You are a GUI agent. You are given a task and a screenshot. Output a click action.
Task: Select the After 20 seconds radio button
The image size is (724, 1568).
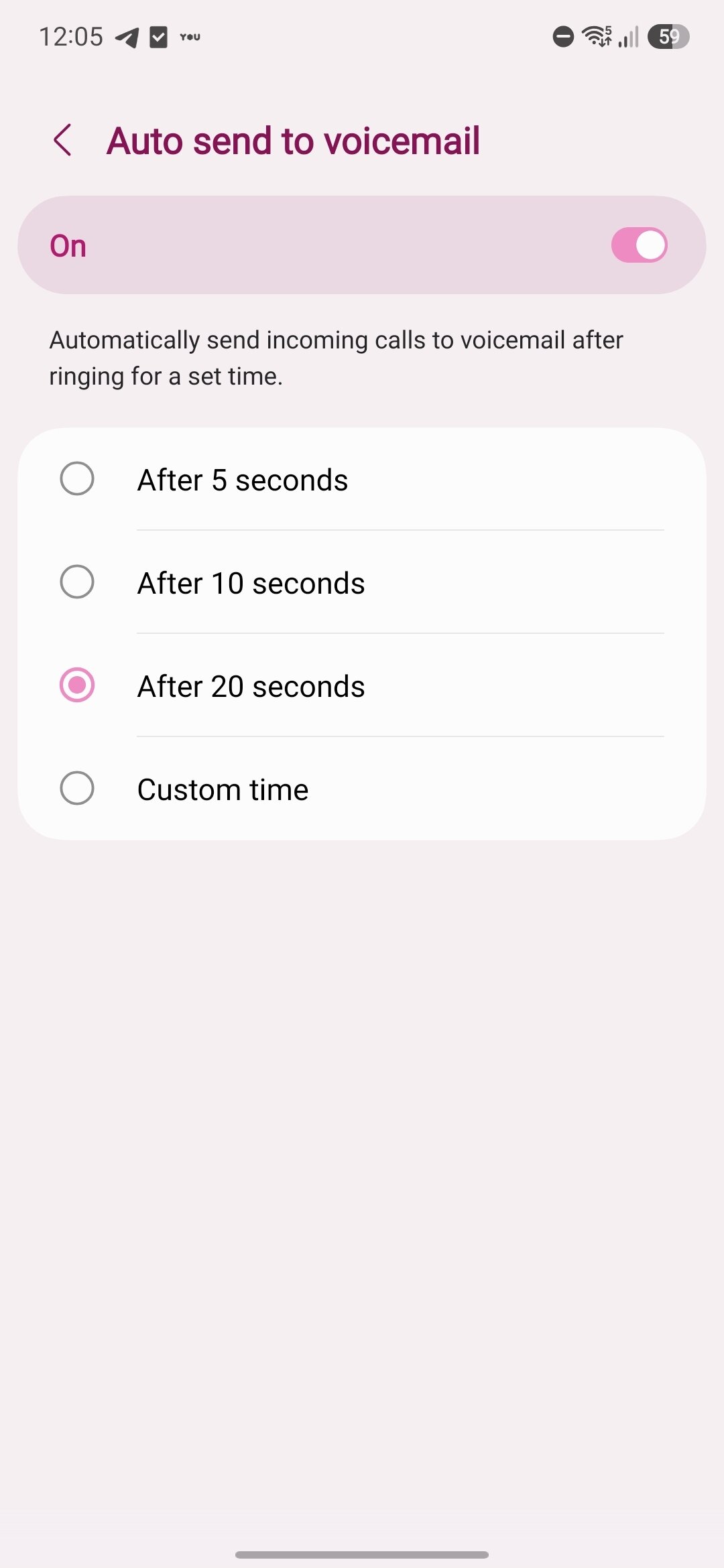coord(77,685)
